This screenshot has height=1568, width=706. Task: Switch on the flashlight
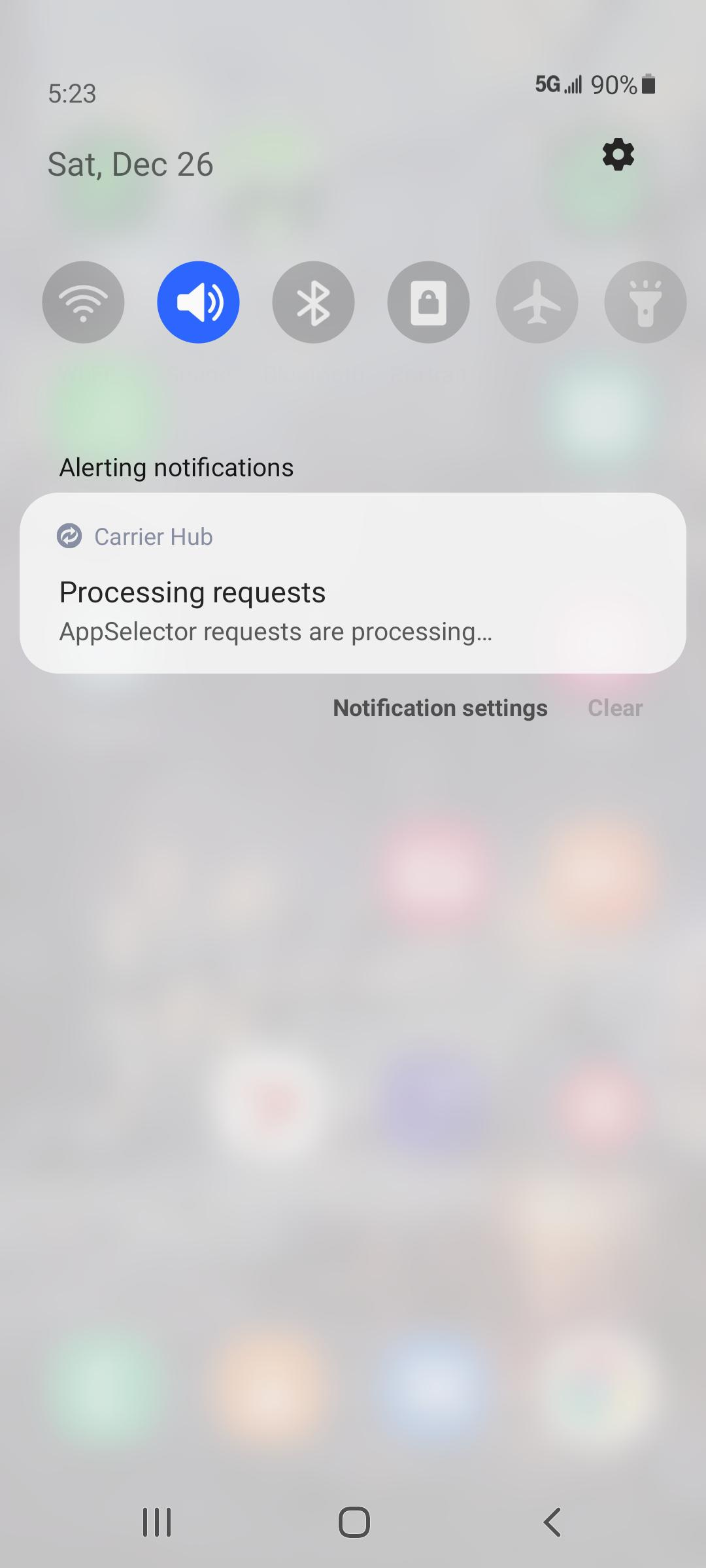[x=645, y=302]
